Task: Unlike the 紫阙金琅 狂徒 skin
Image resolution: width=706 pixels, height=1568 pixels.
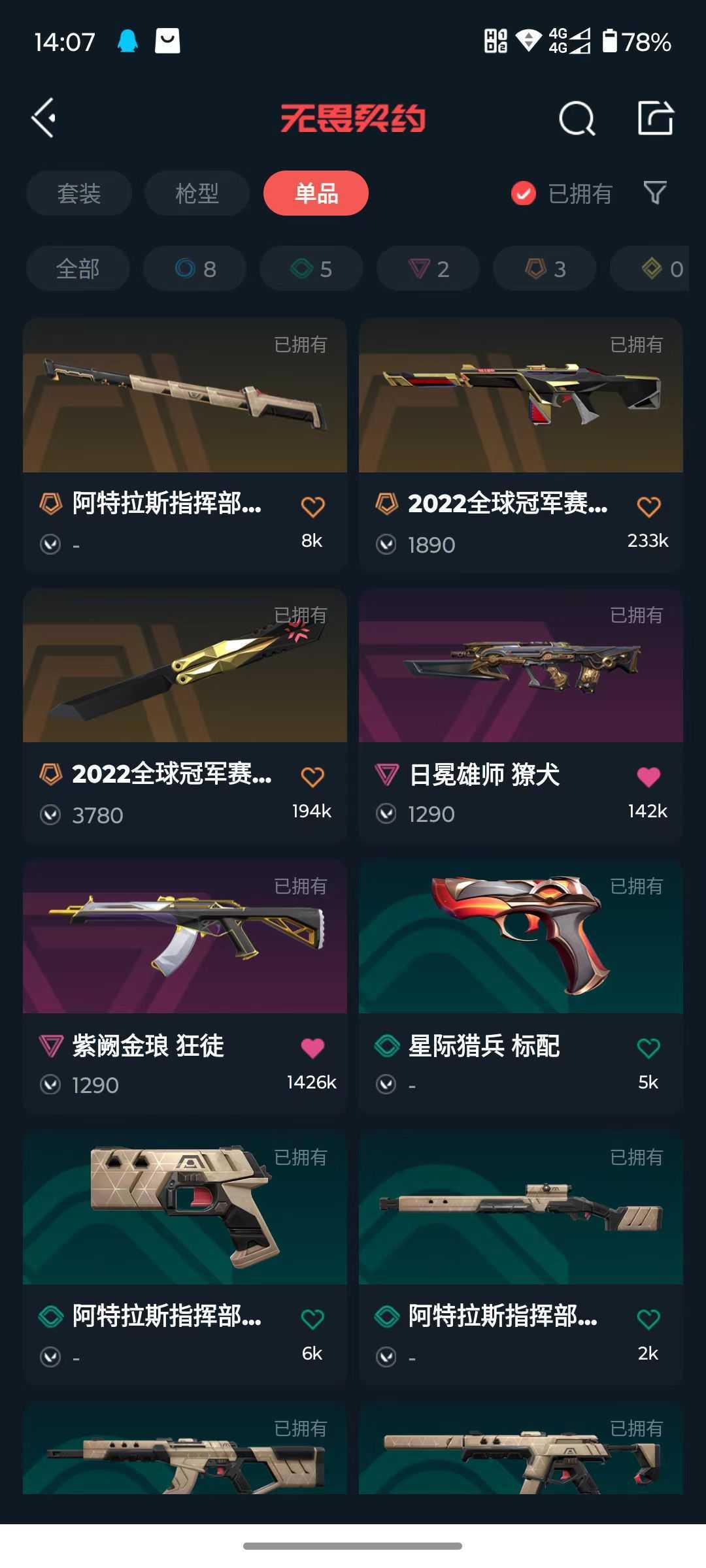Action: (312, 1048)
